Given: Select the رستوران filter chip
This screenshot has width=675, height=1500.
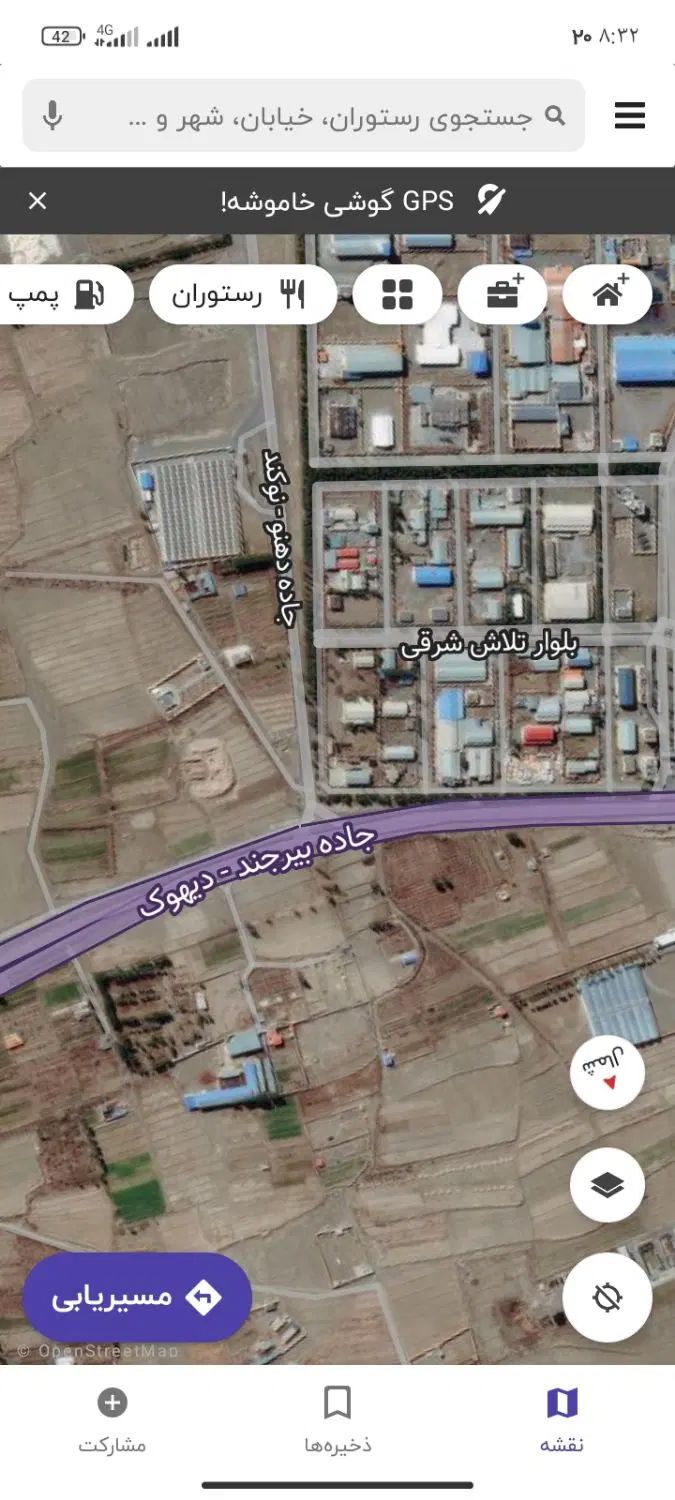Looking at the screenshot, I should point(243,294).
